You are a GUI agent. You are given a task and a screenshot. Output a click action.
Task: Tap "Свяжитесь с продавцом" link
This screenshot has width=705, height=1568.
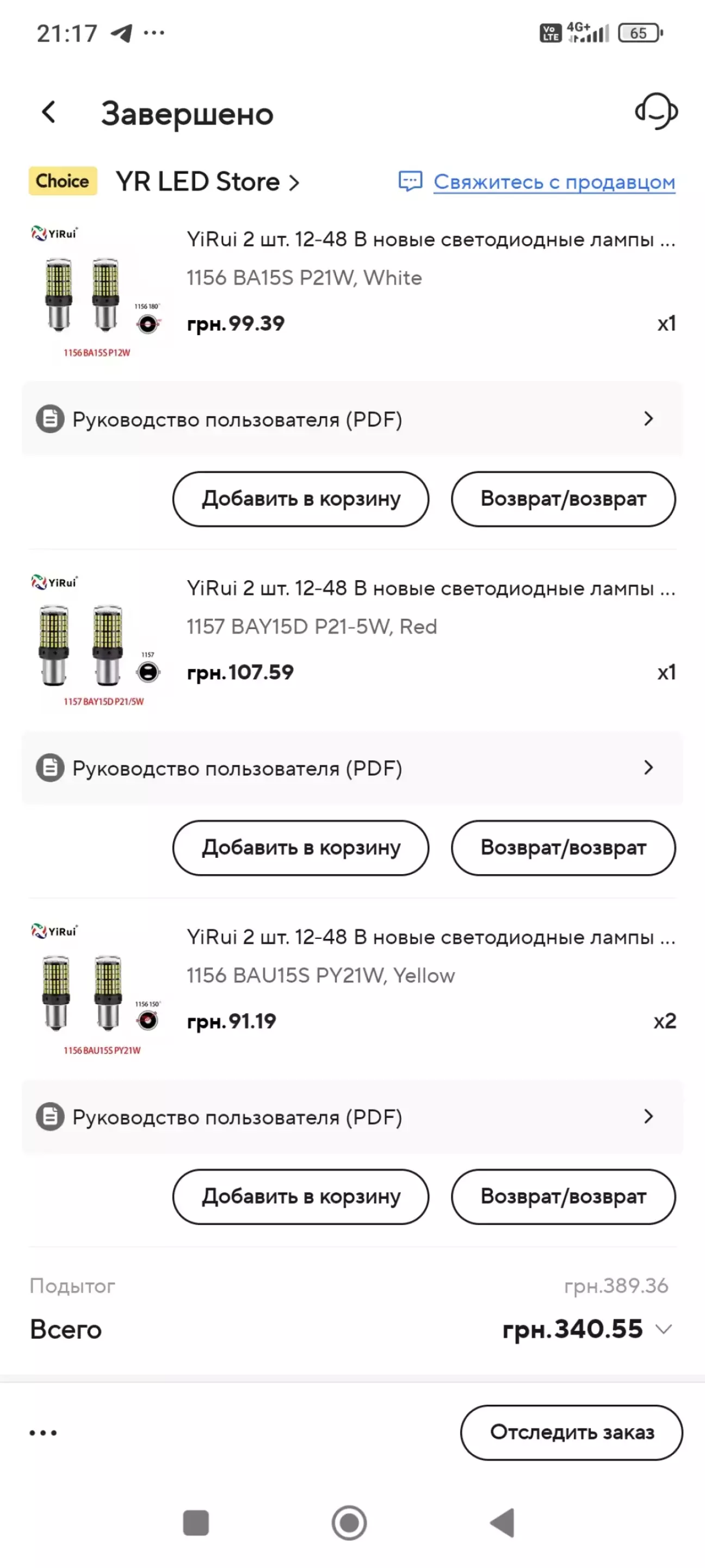click(554, 182)
